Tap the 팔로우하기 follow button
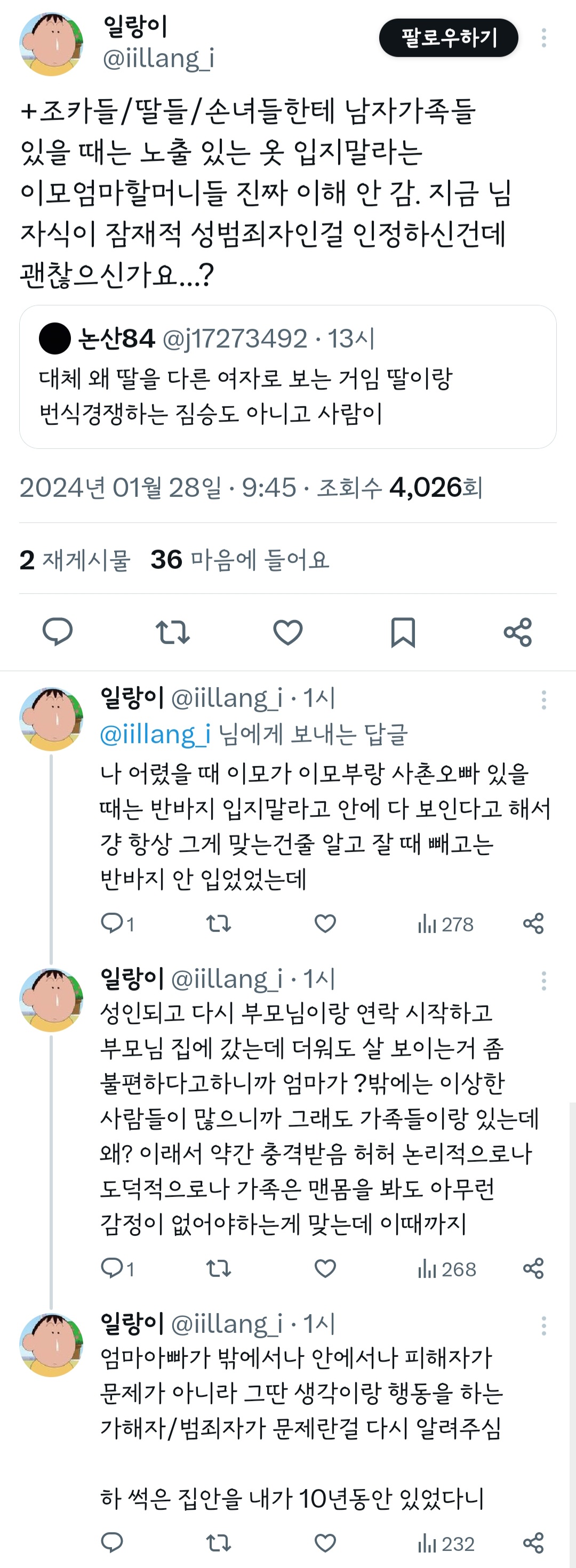This screenshot has height=1568, width=576. [448, 38]
